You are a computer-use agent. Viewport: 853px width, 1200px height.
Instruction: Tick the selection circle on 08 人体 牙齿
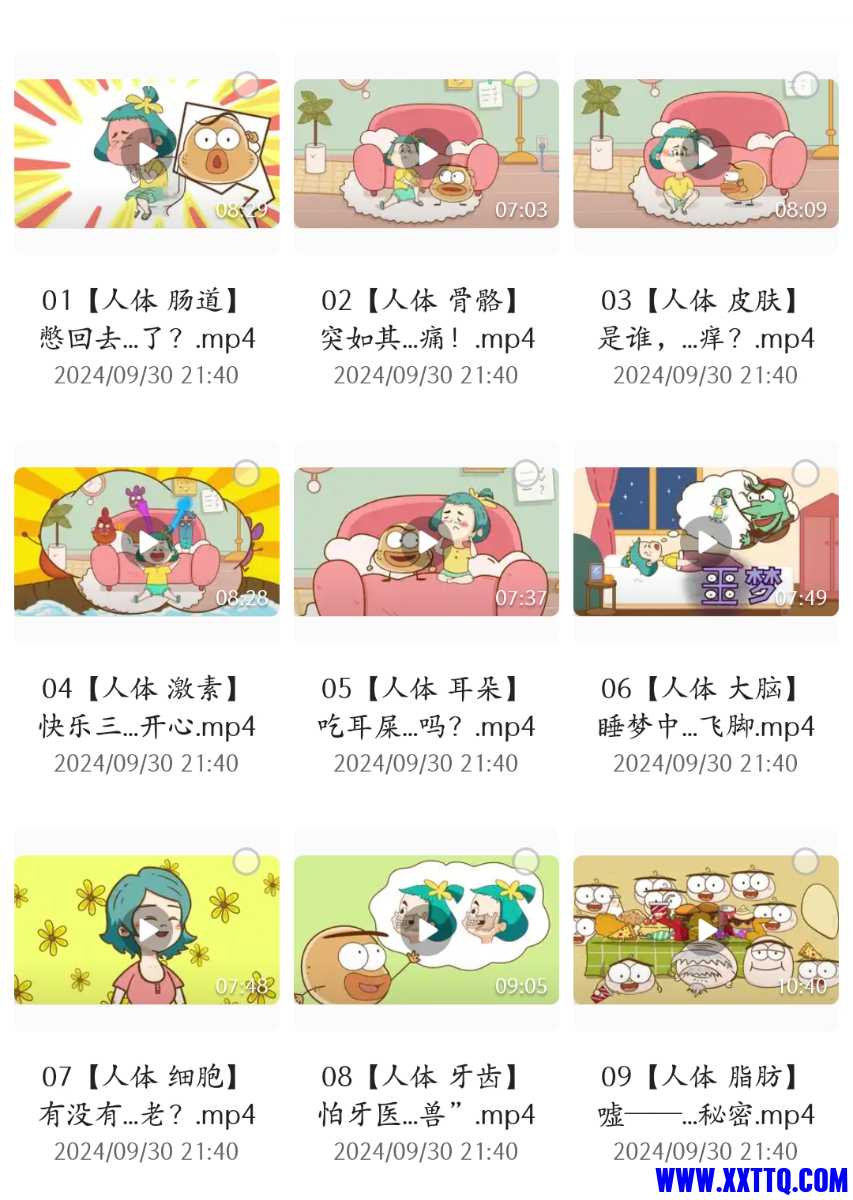click(526, 861)
